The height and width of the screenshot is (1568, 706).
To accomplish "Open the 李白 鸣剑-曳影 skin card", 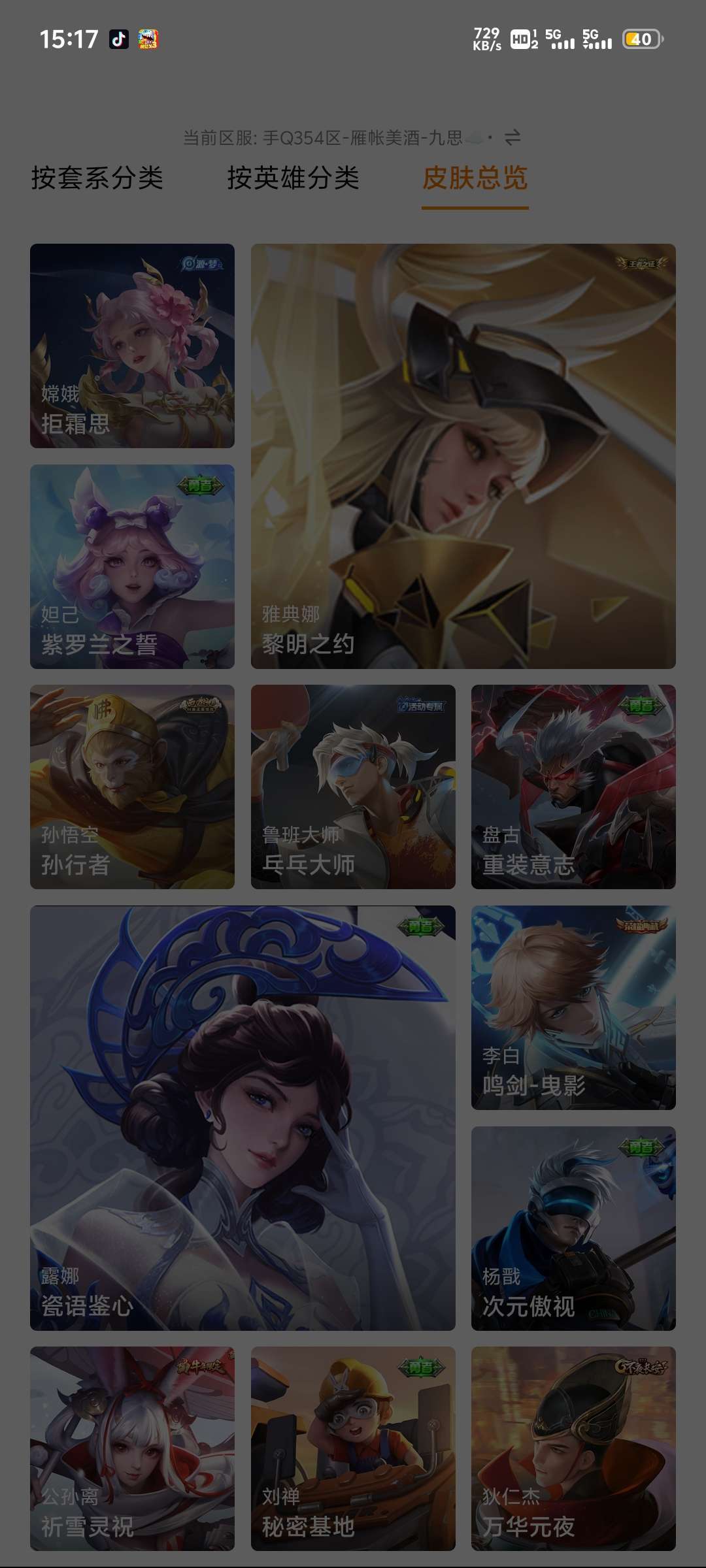I will (573, 1007).
